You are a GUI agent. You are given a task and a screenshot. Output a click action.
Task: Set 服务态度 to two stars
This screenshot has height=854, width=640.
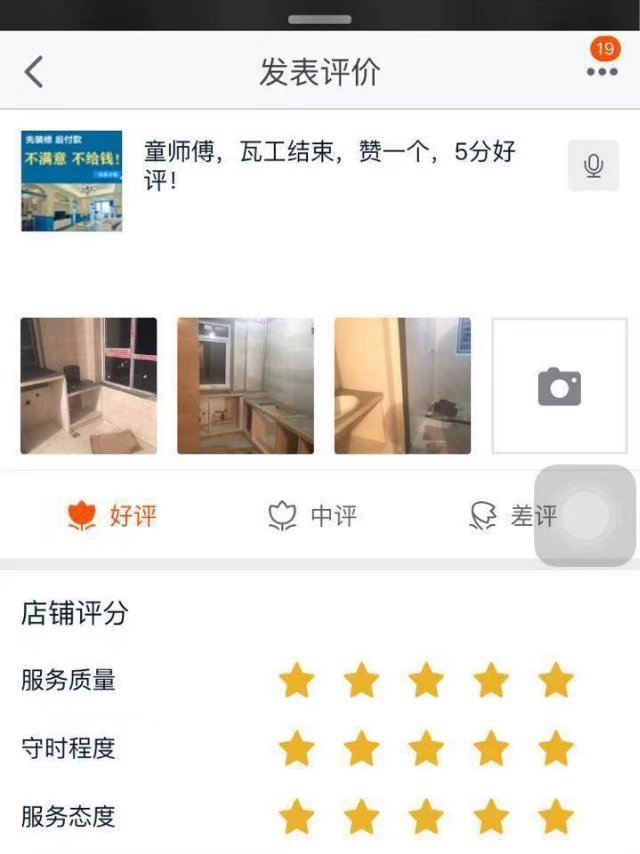(x=361, y=816)
